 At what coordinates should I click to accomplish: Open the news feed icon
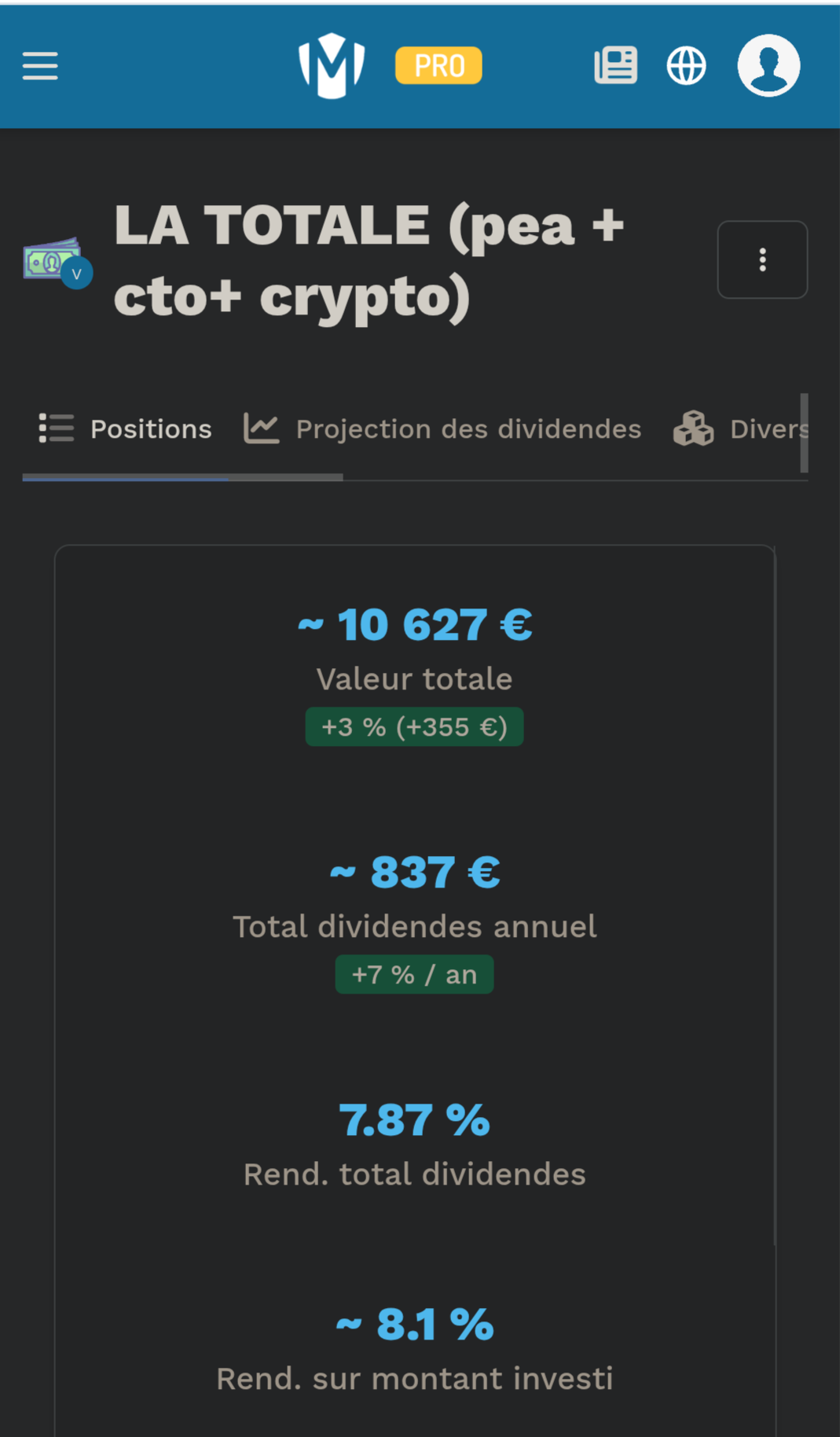pos(615,65)
